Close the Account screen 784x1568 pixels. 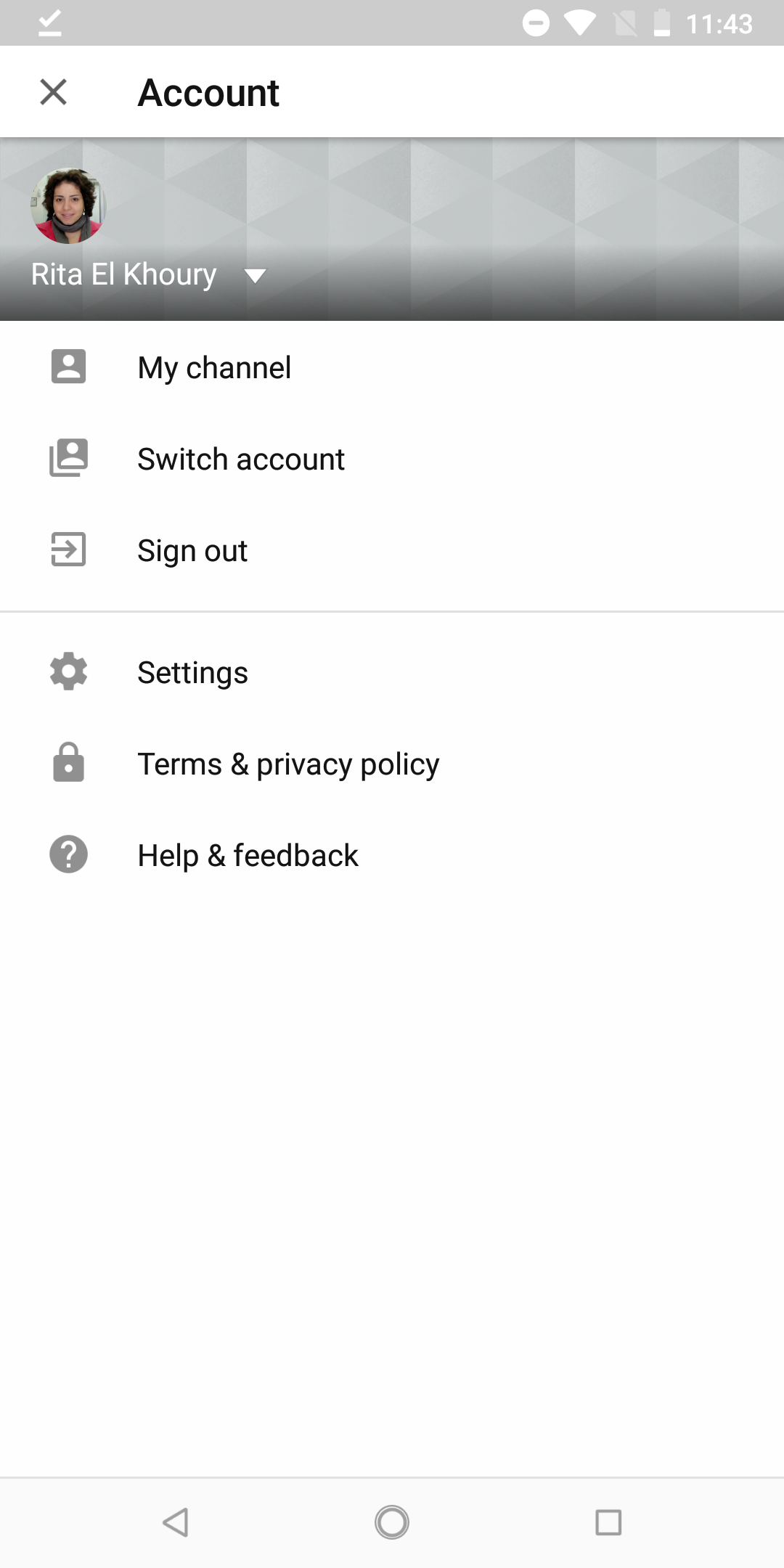tap(53, 92)
